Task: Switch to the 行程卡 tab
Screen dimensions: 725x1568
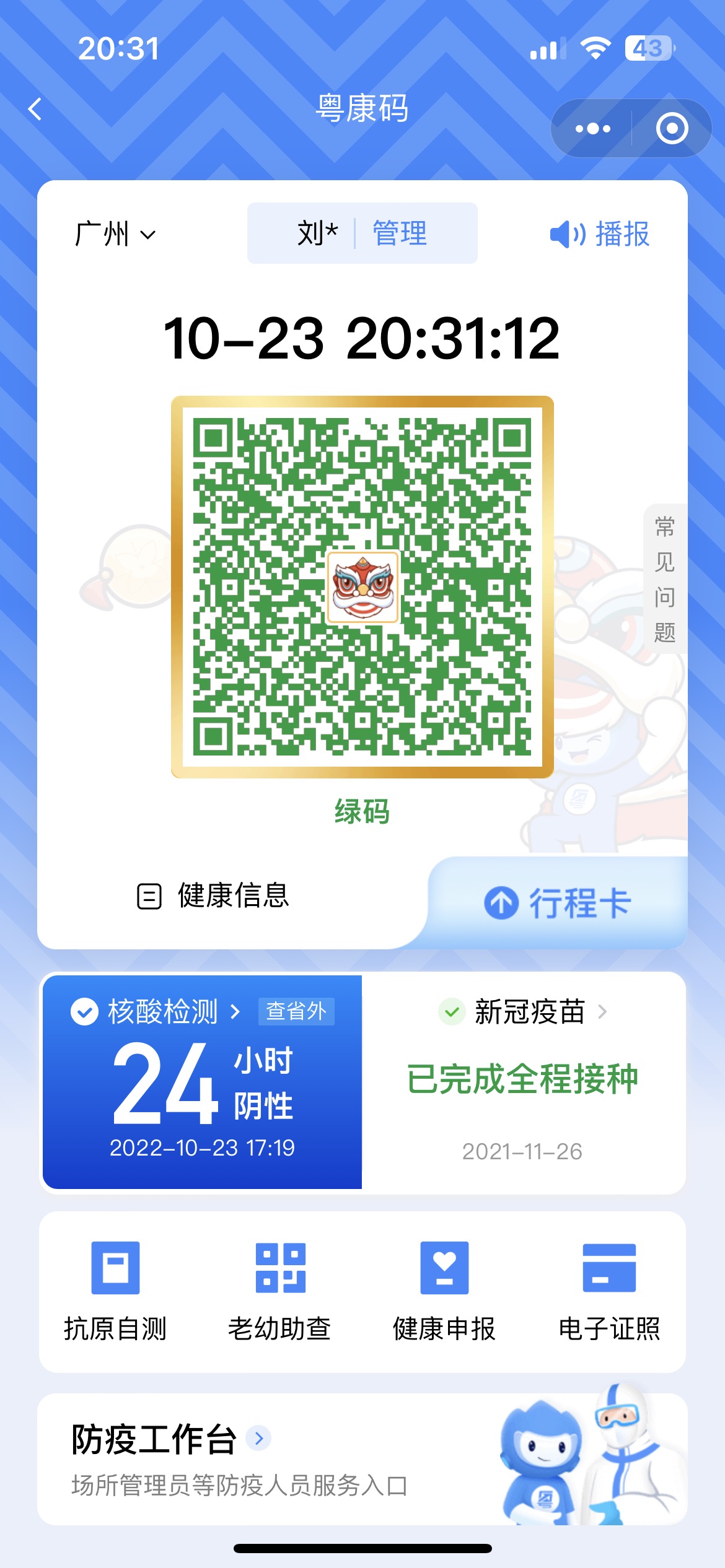Action: tap(558, 903)
